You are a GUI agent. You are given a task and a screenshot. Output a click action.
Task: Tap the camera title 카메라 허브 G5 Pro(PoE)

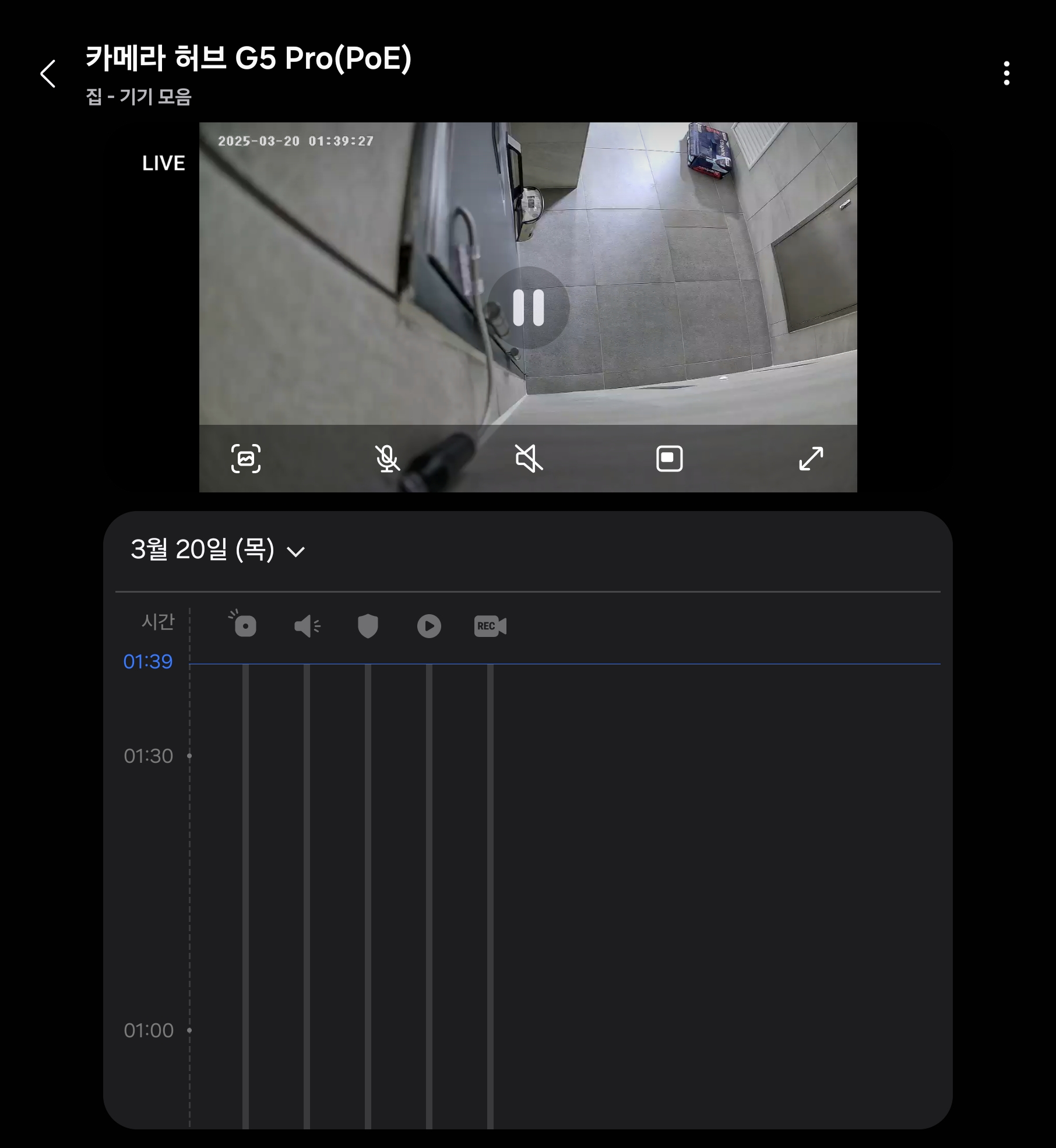tap(248, 59)
